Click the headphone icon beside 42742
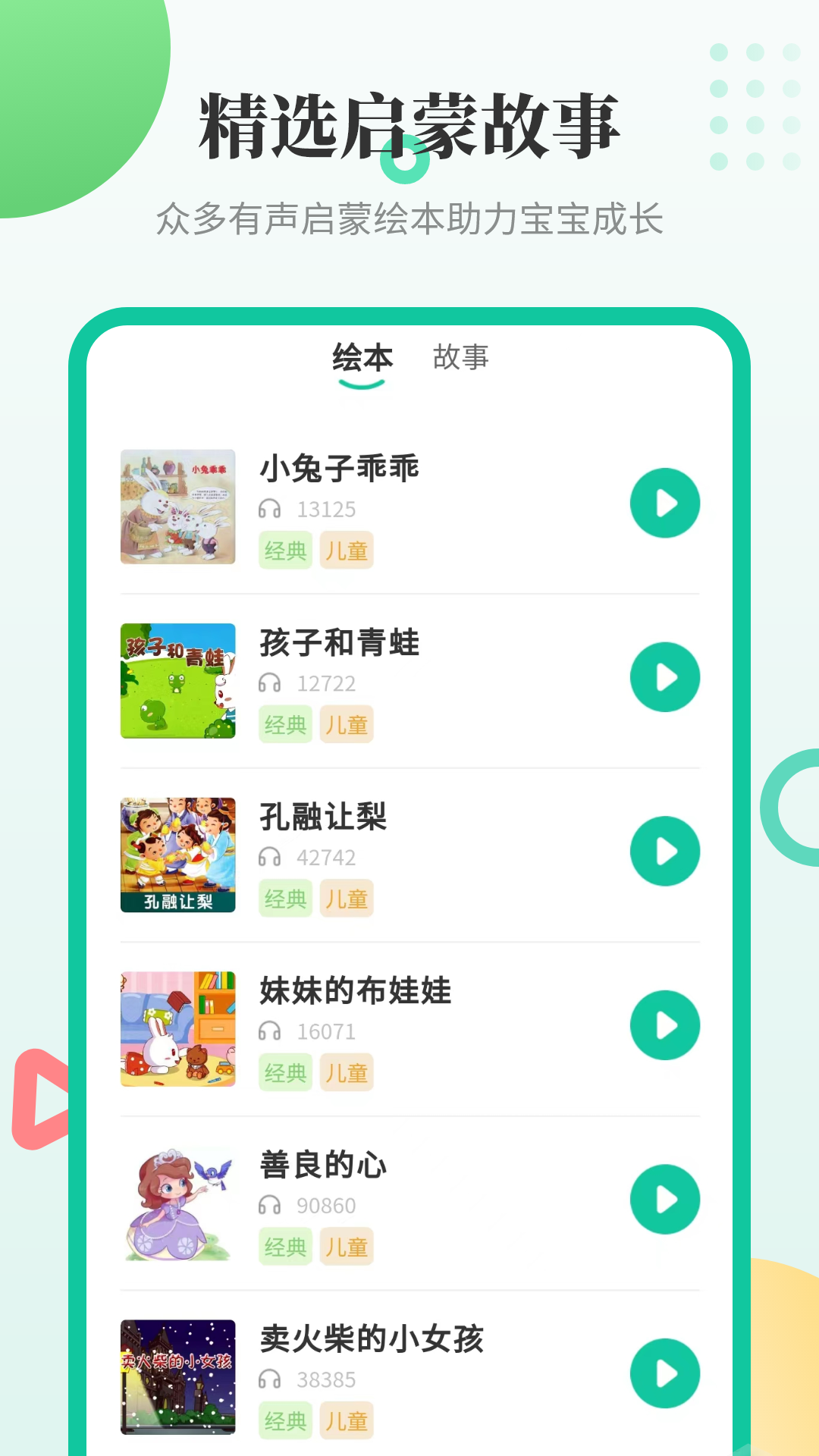Viewport: 819px width, 1456px height. pyautogui.click(x=269, y=858)
